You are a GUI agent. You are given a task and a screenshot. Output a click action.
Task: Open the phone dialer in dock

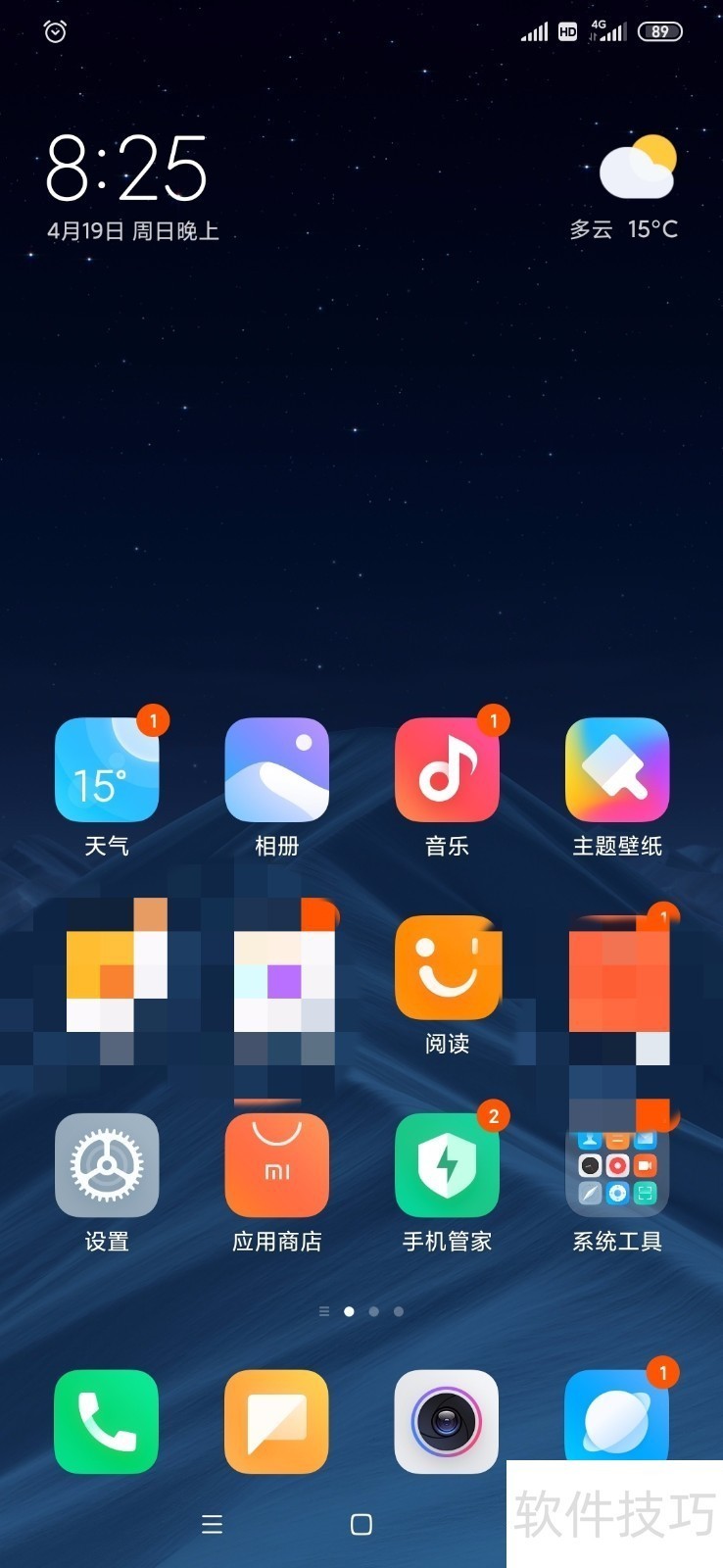(107, 1421)
